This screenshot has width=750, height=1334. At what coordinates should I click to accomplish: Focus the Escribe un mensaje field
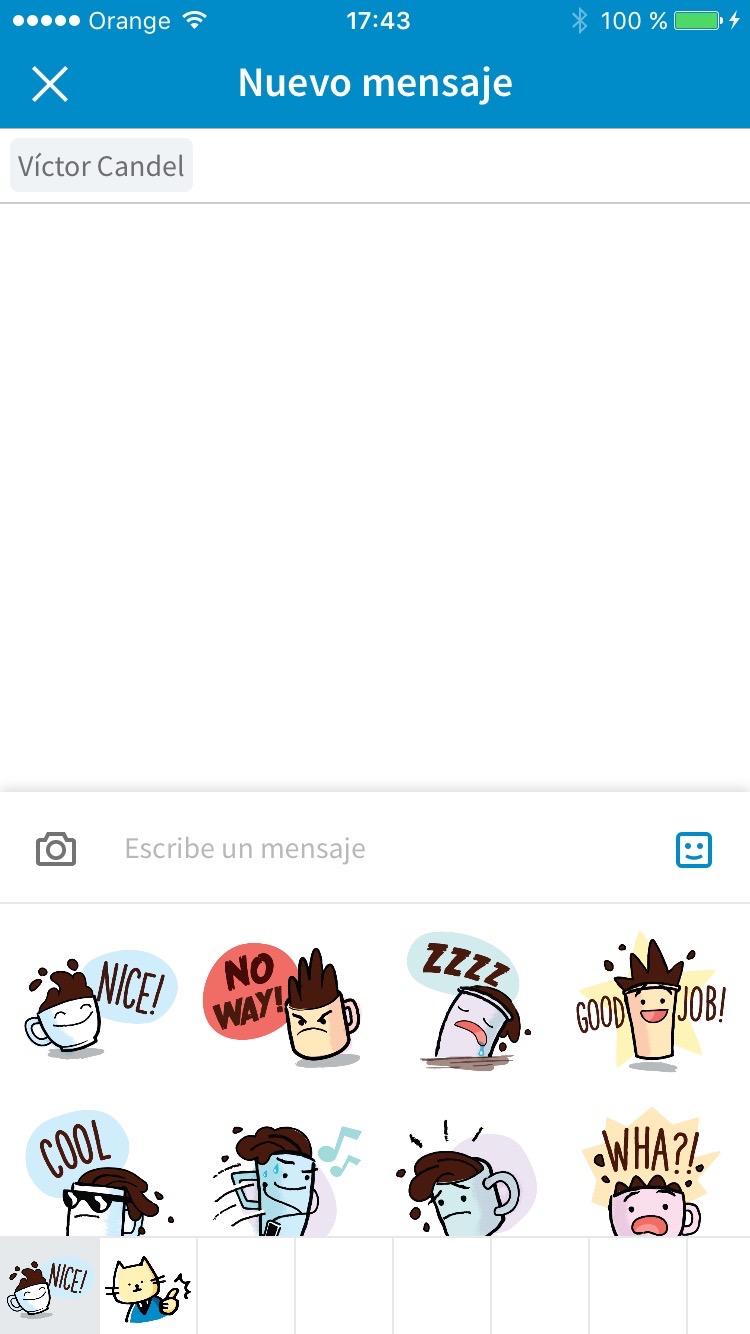380,849
